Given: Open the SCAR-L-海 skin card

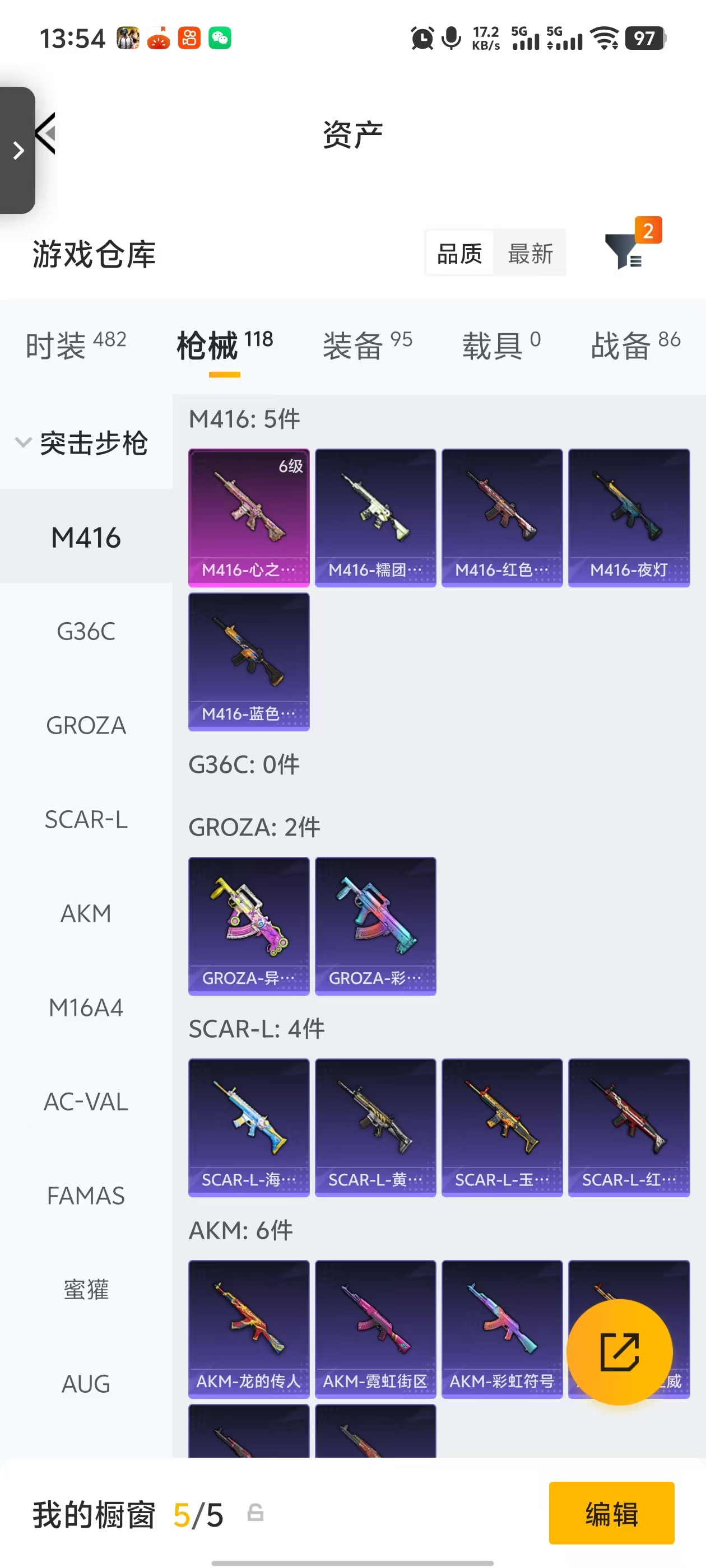Looking at the screenshot, I should 249,1127.
